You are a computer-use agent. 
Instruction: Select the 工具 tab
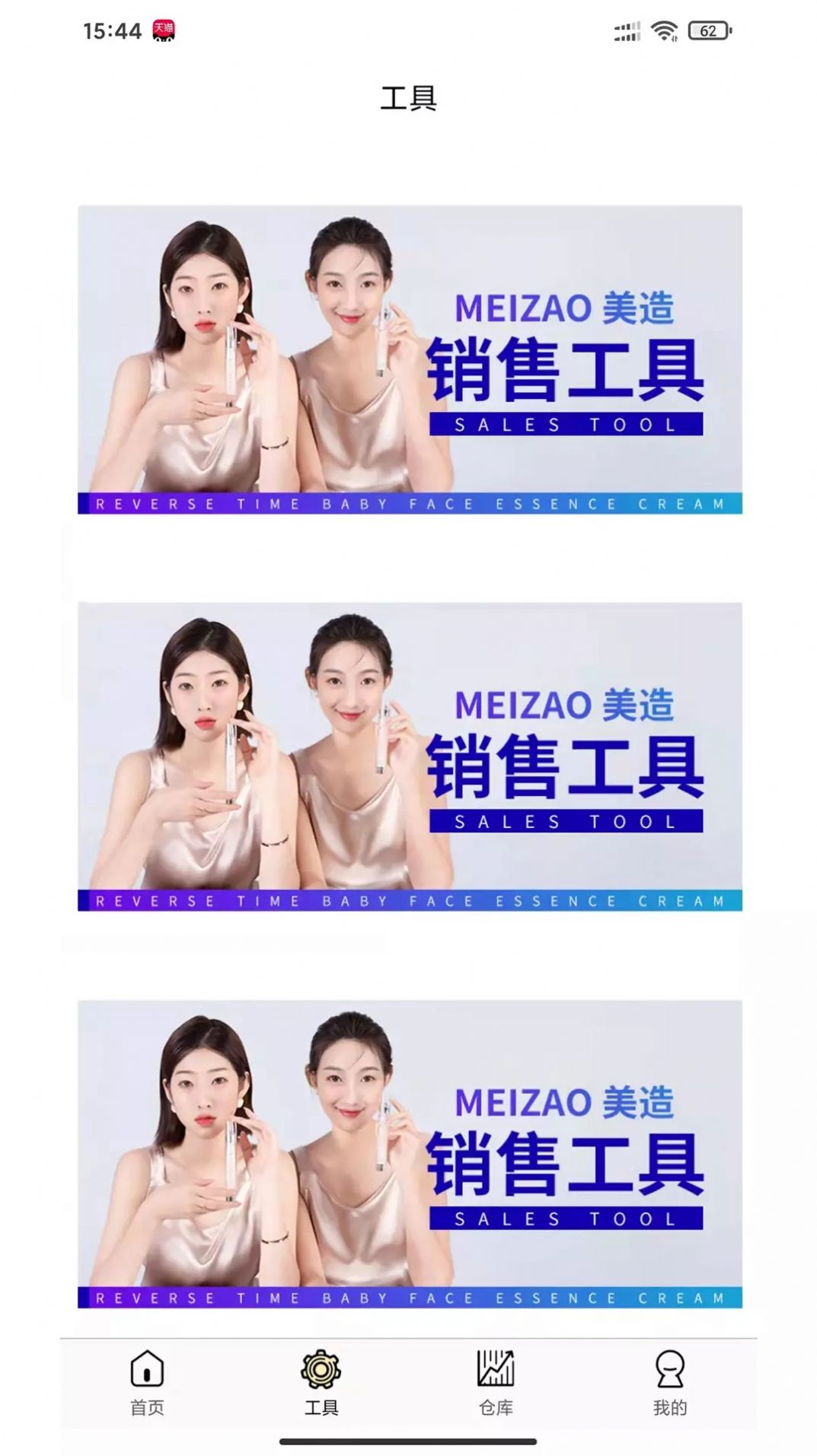321,1382
